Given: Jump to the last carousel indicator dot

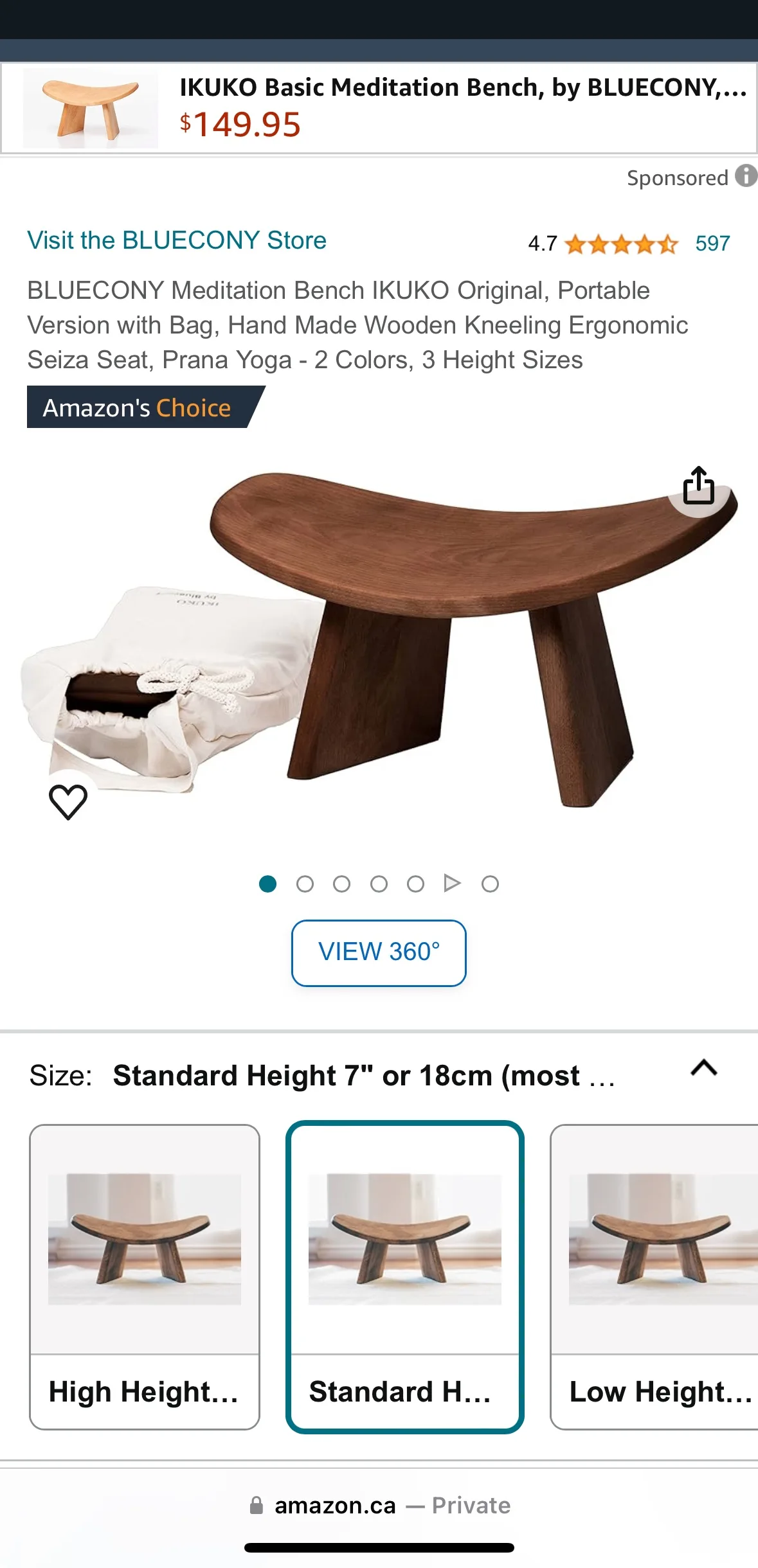Looking at the screenshot, I should coord(491,884).
